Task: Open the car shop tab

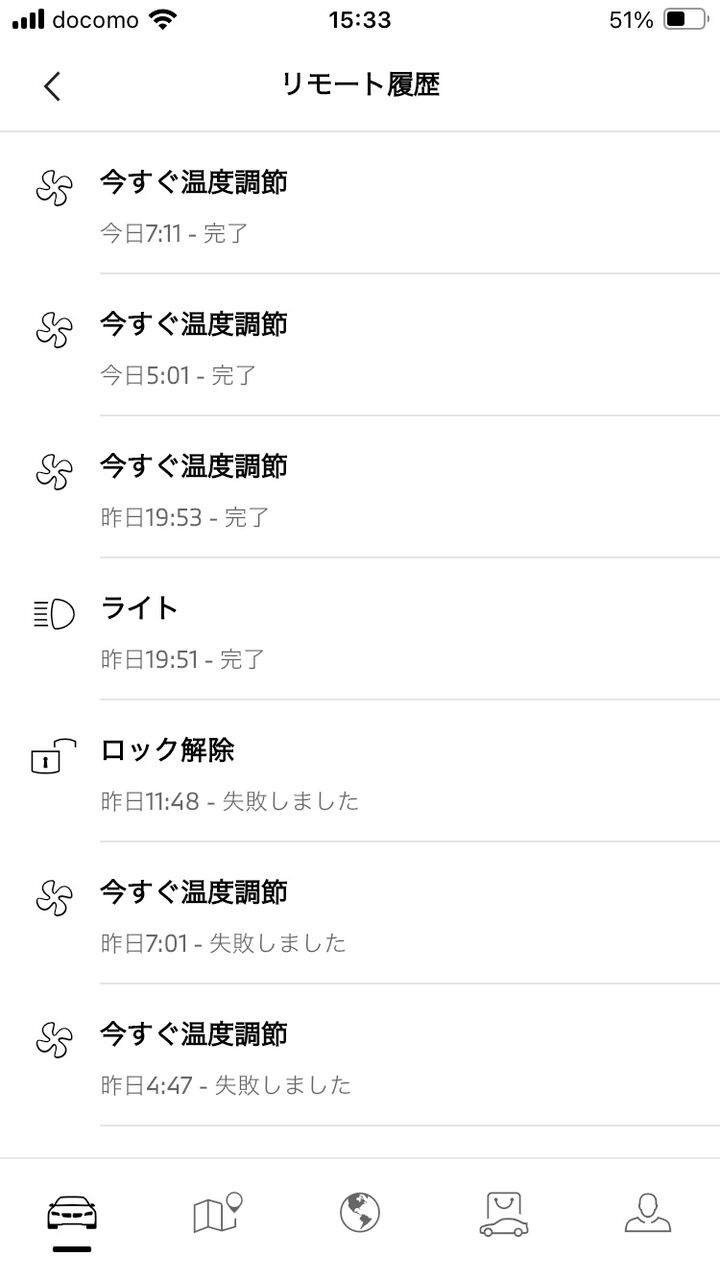Action: 504,1214
